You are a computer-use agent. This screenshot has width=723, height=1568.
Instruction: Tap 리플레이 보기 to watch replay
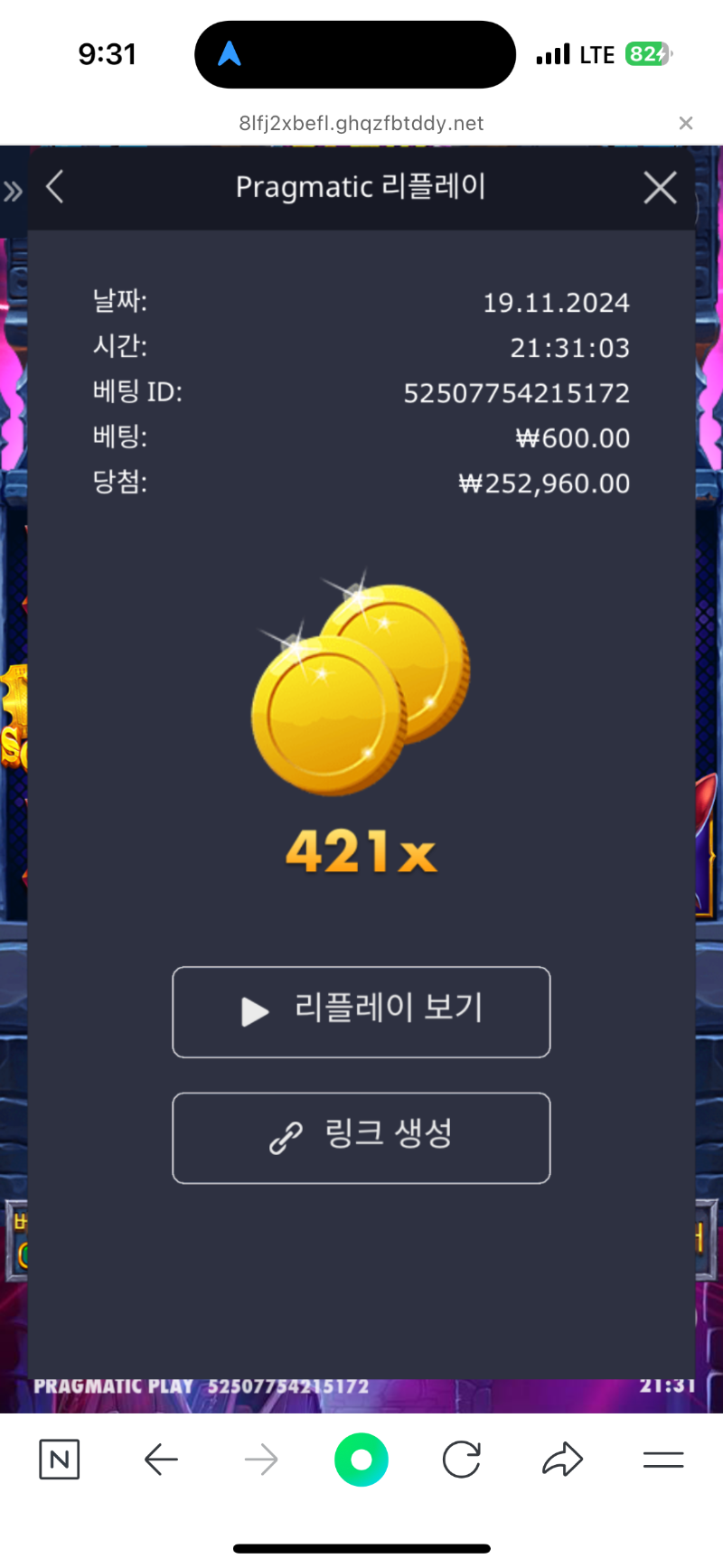(361, 1011)
